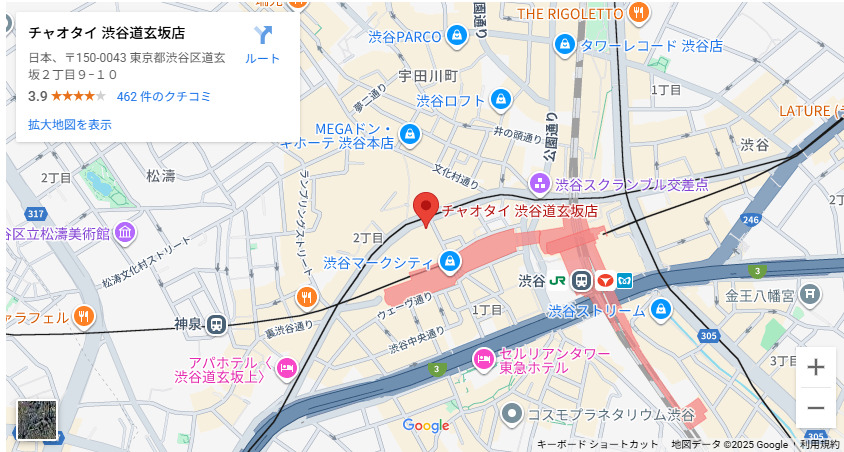
Task: Zoom in with the plus button
Action: click(x=816, y=367)
